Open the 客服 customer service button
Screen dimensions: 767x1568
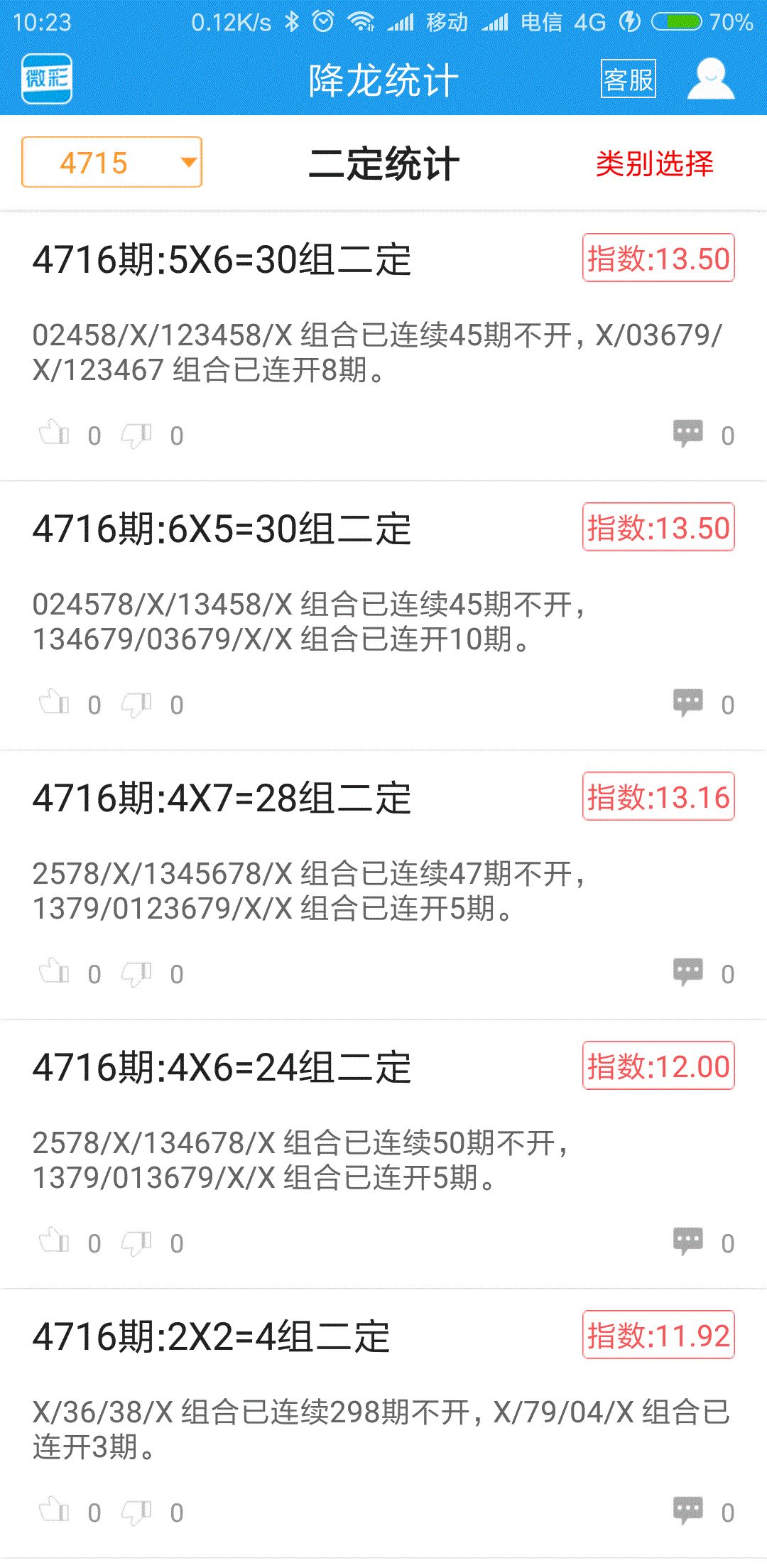(x=628, y=79)
